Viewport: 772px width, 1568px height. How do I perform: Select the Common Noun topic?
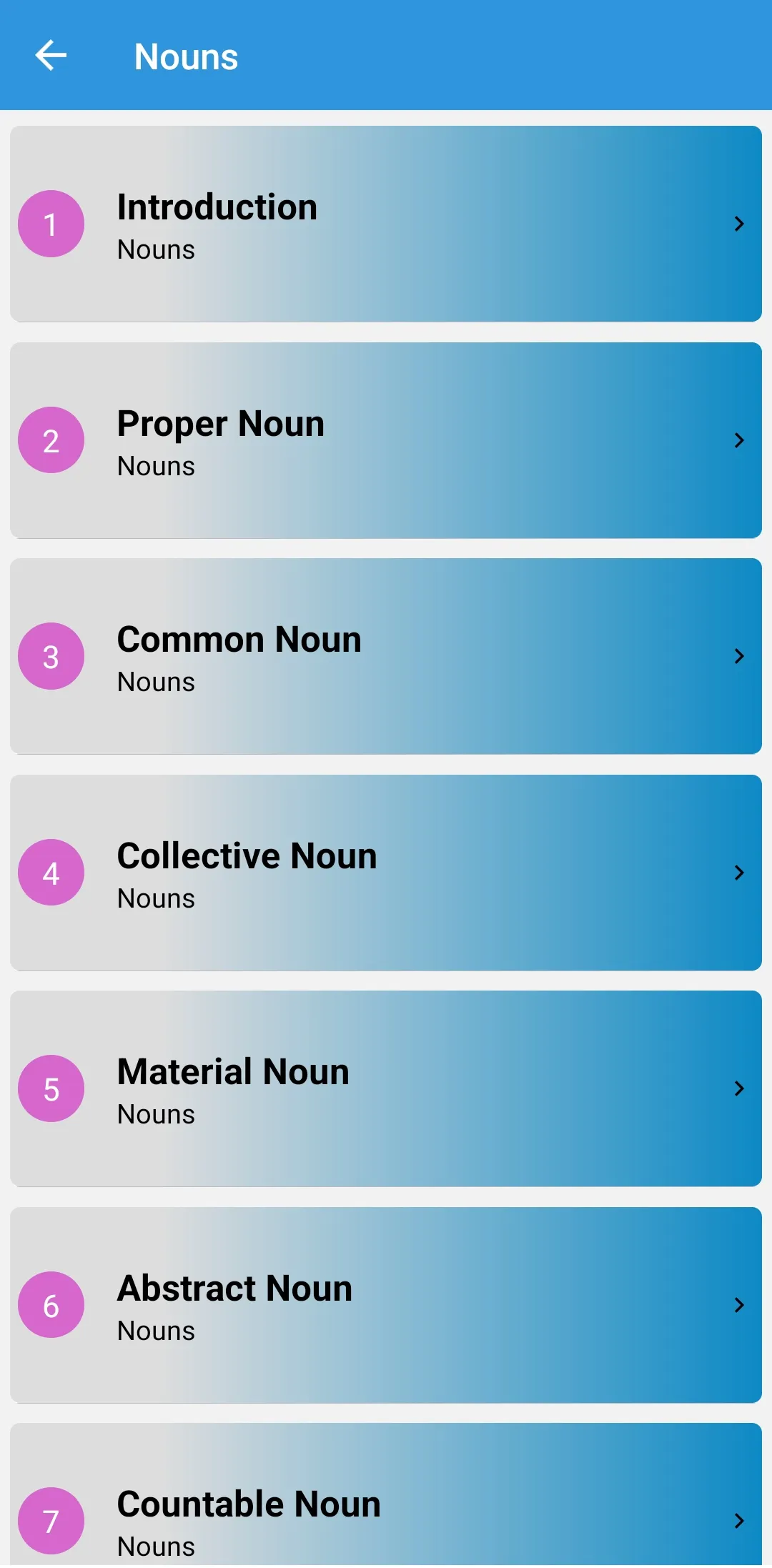click(386, 656)
